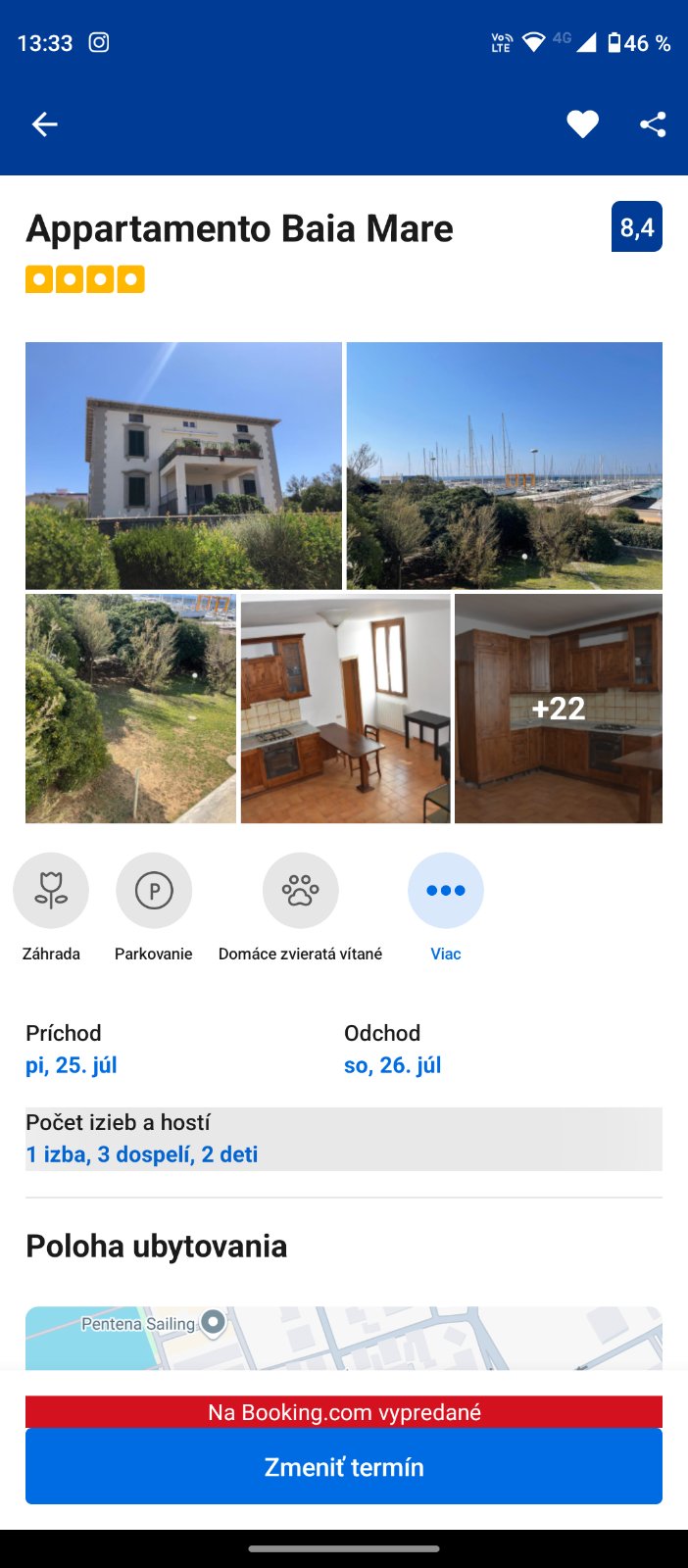View the marina with sailboats photo
The height and width of the screenshot is (1568, 688).
pyautogui.click(x=505, y=465)
